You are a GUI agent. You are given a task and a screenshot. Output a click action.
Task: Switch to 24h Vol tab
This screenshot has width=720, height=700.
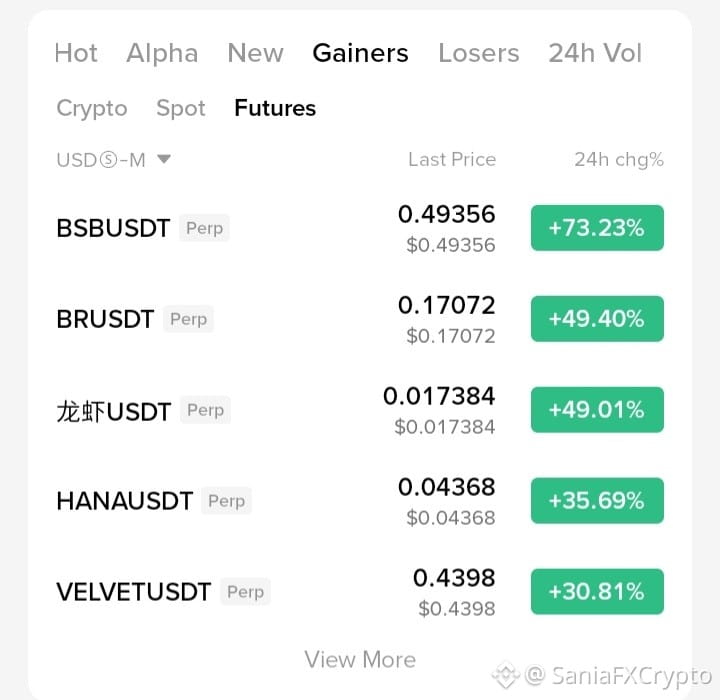pos(595,53)
